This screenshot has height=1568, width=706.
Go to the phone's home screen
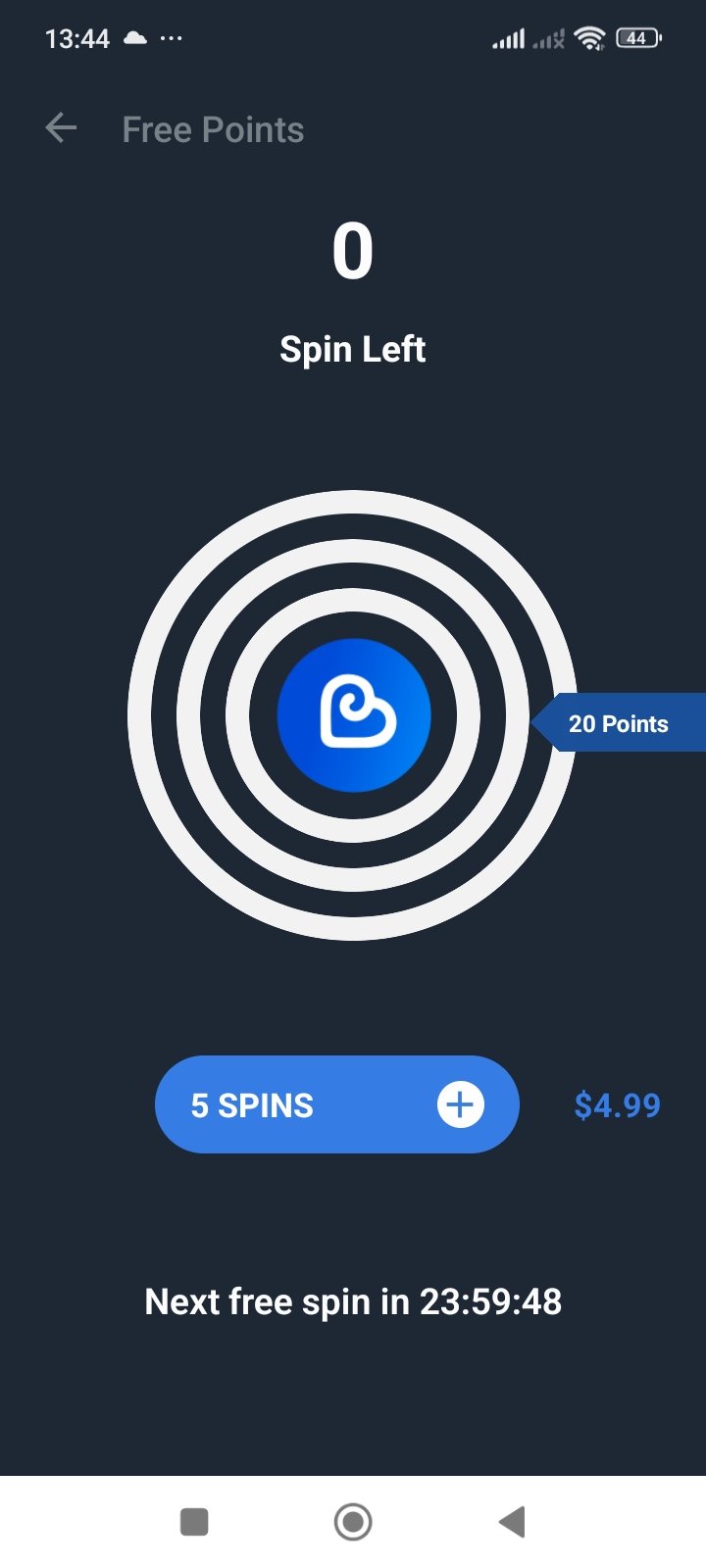353,1522
